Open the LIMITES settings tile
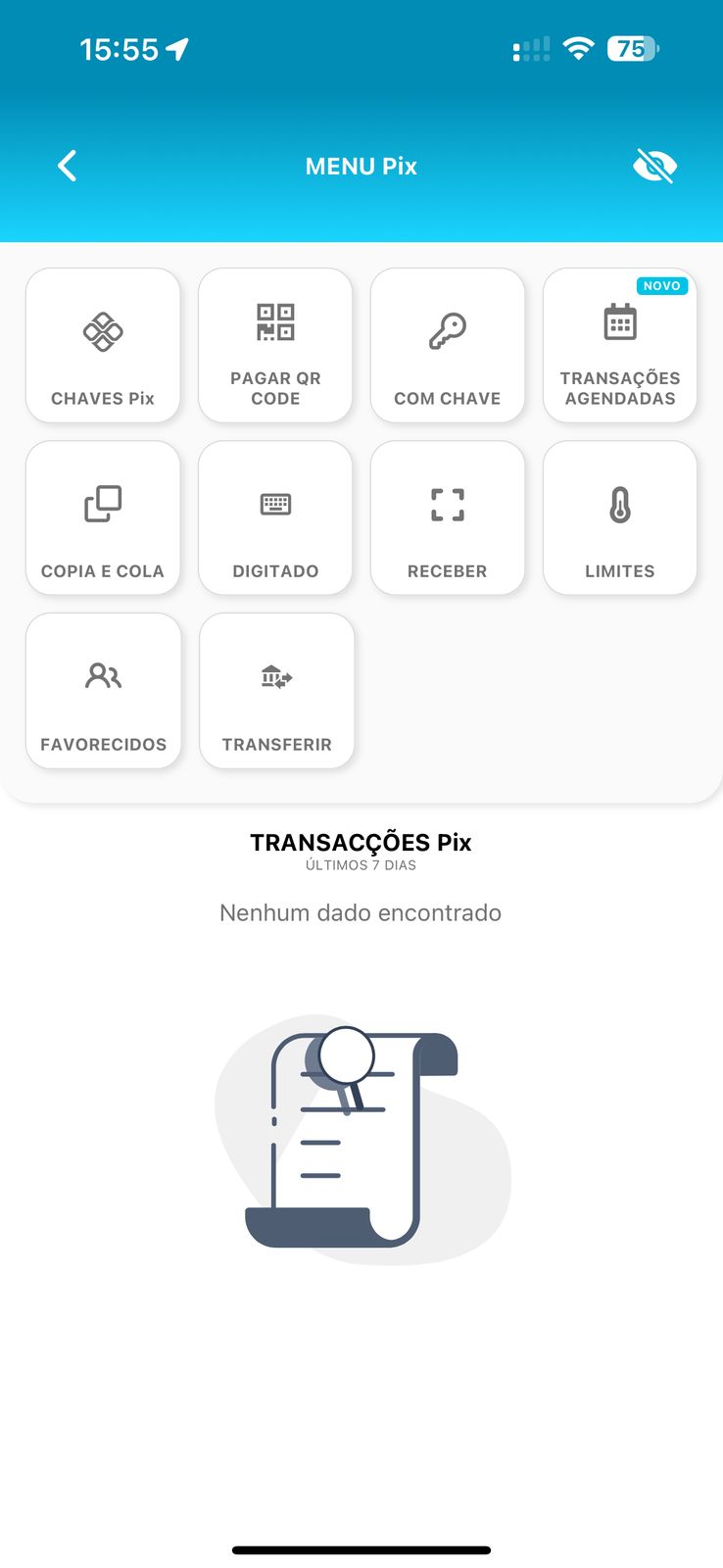Screen dimensions: 723x1568 pos(620,517)
